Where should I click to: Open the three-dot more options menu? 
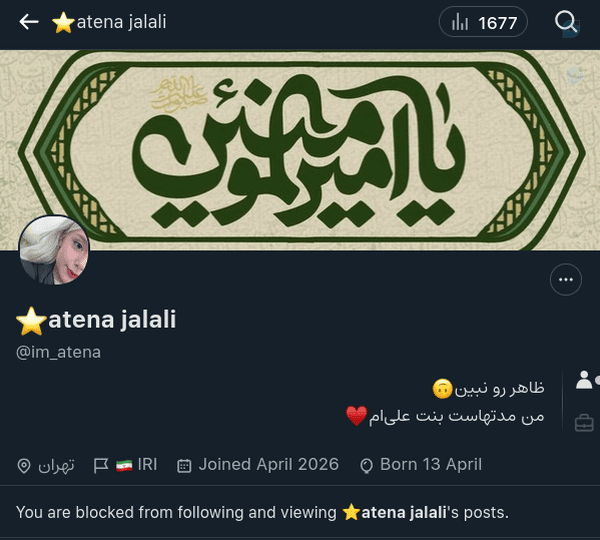tap(566, 279)
